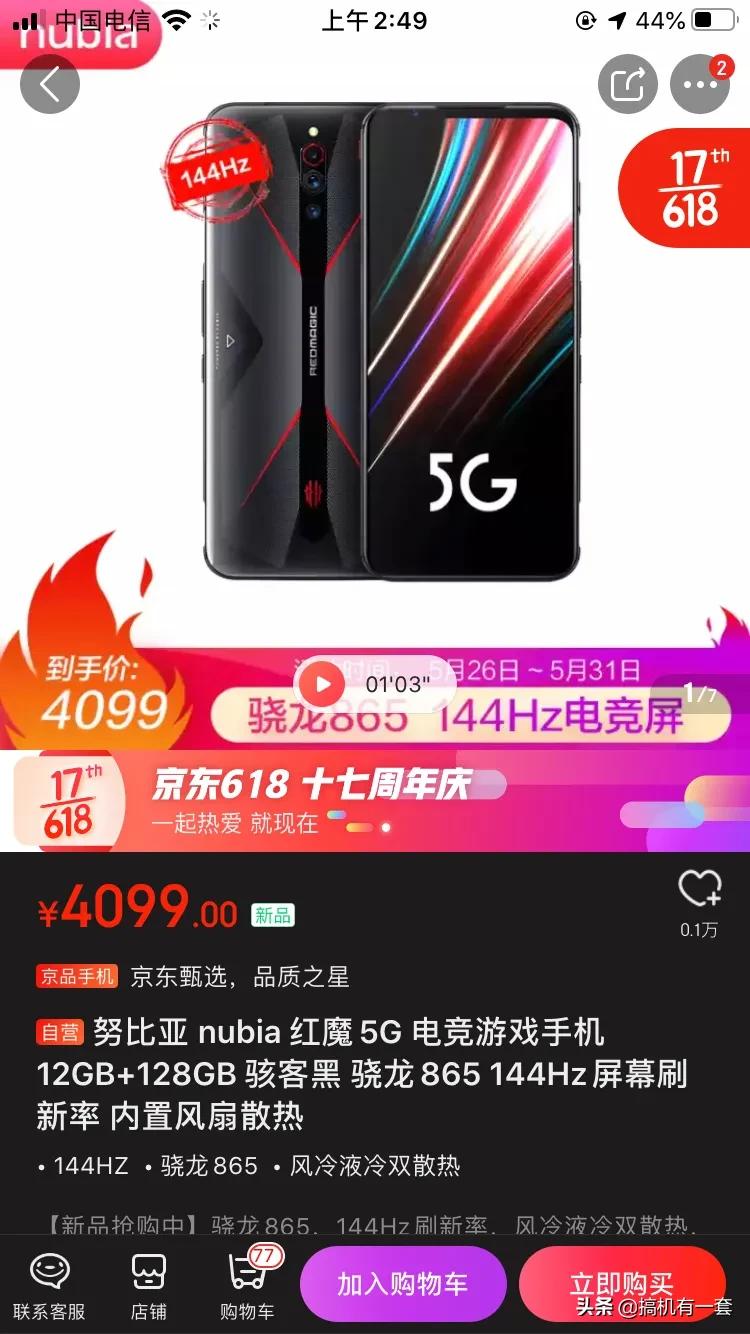Open the 店铺 store page
Image resolution: width=750 pixels, height=1334 pixels.
click(x=149, y=1285)
